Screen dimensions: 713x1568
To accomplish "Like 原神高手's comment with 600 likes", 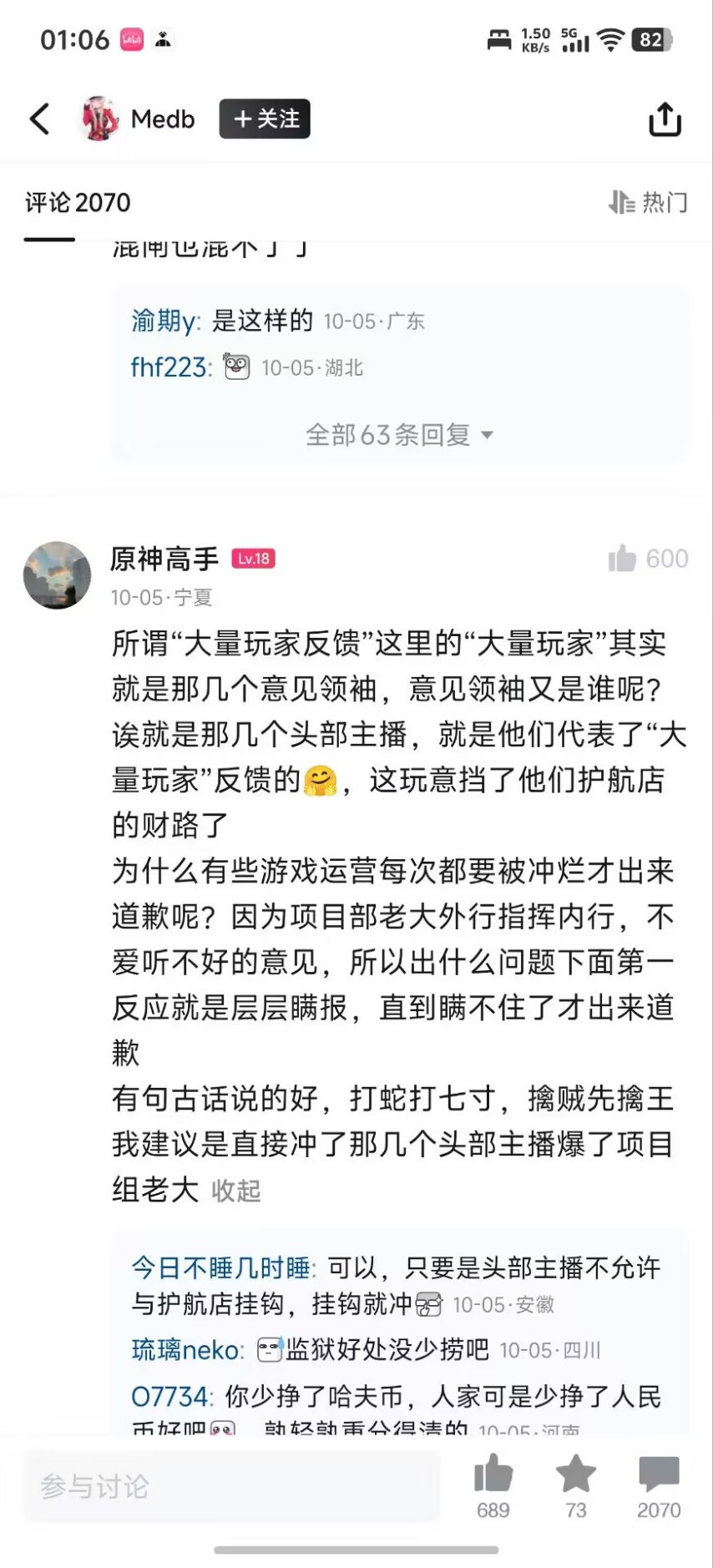I will click(623, 559).
